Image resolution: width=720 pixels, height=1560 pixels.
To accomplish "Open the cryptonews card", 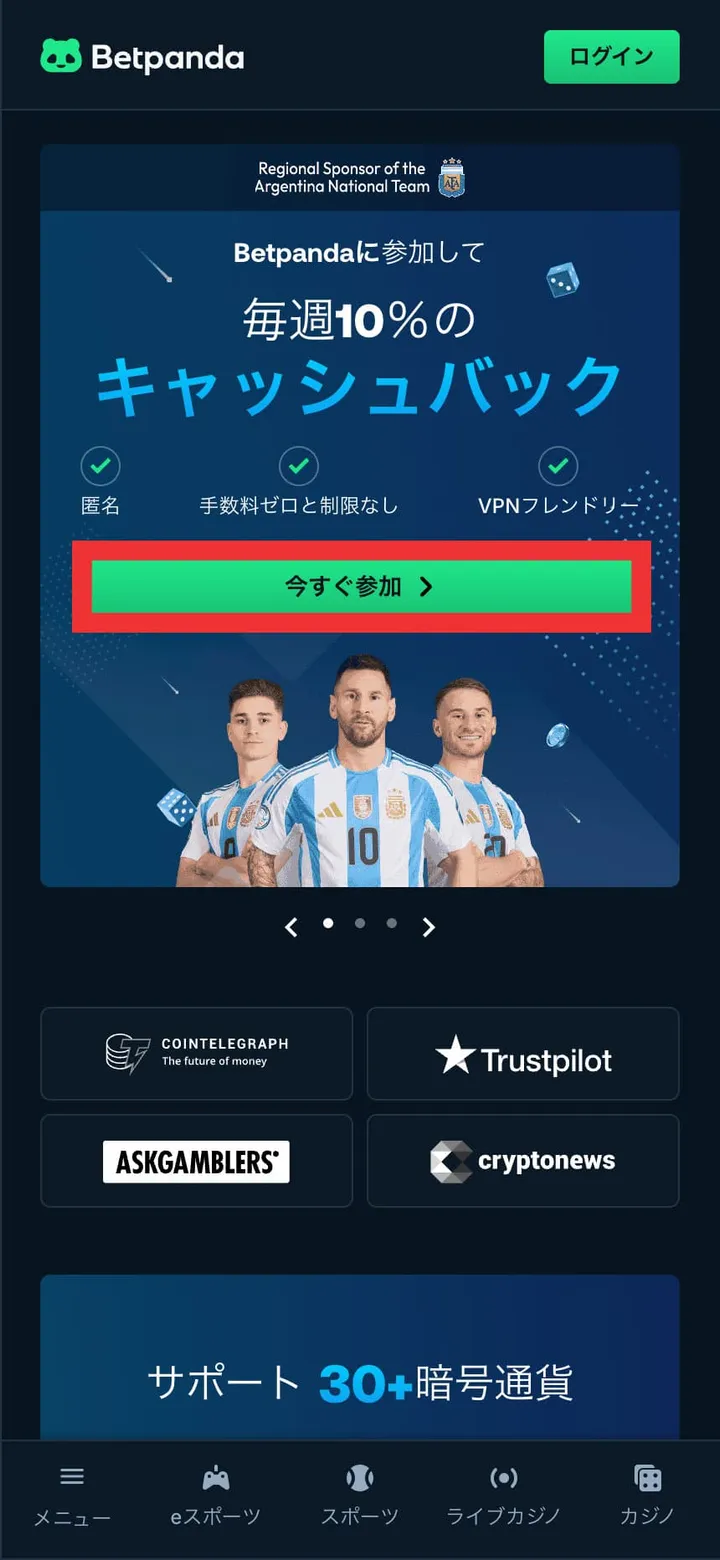I will point(523,1161).
